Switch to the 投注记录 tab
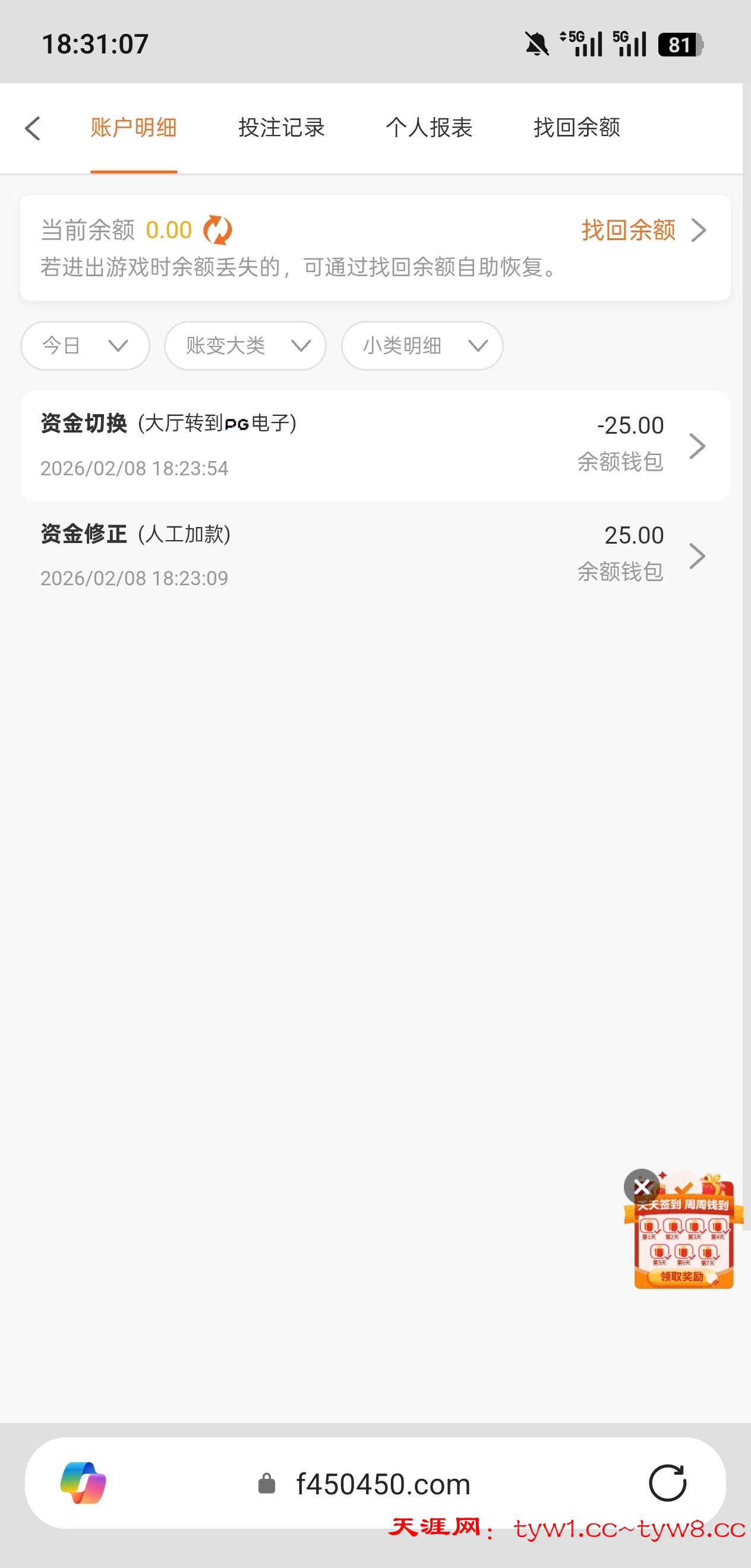This screenshot has width=751, height=1568. tap(281, 128)
